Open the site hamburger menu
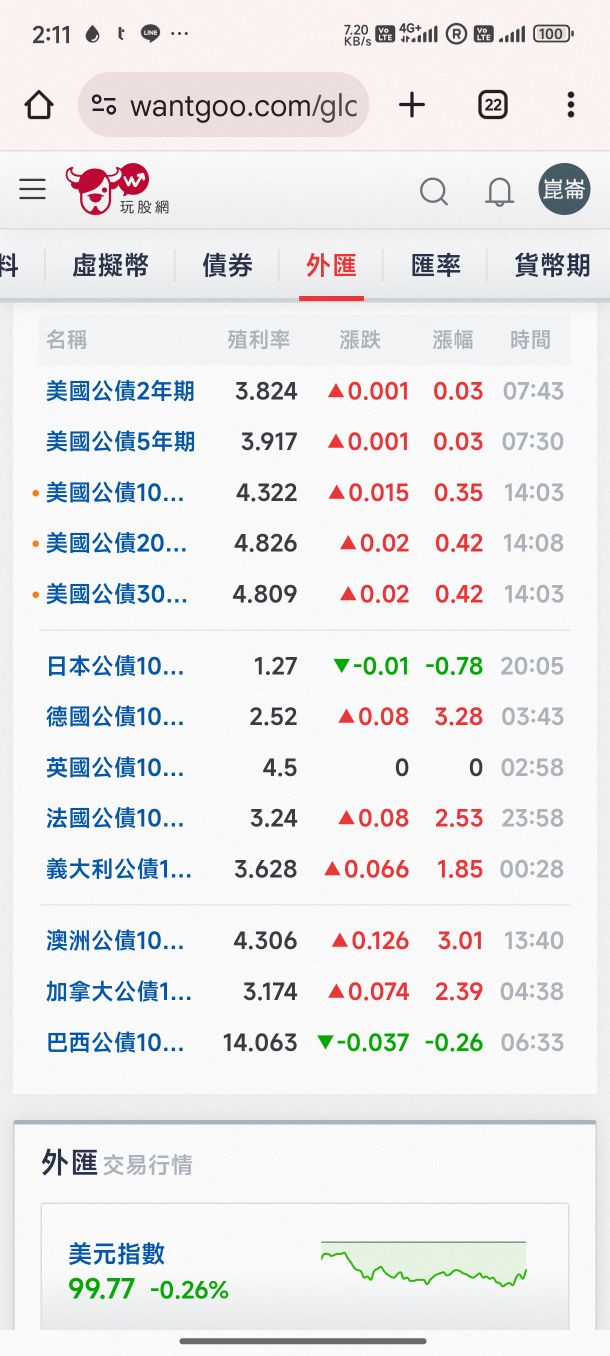610x1356 pixels. click(33, 190)
